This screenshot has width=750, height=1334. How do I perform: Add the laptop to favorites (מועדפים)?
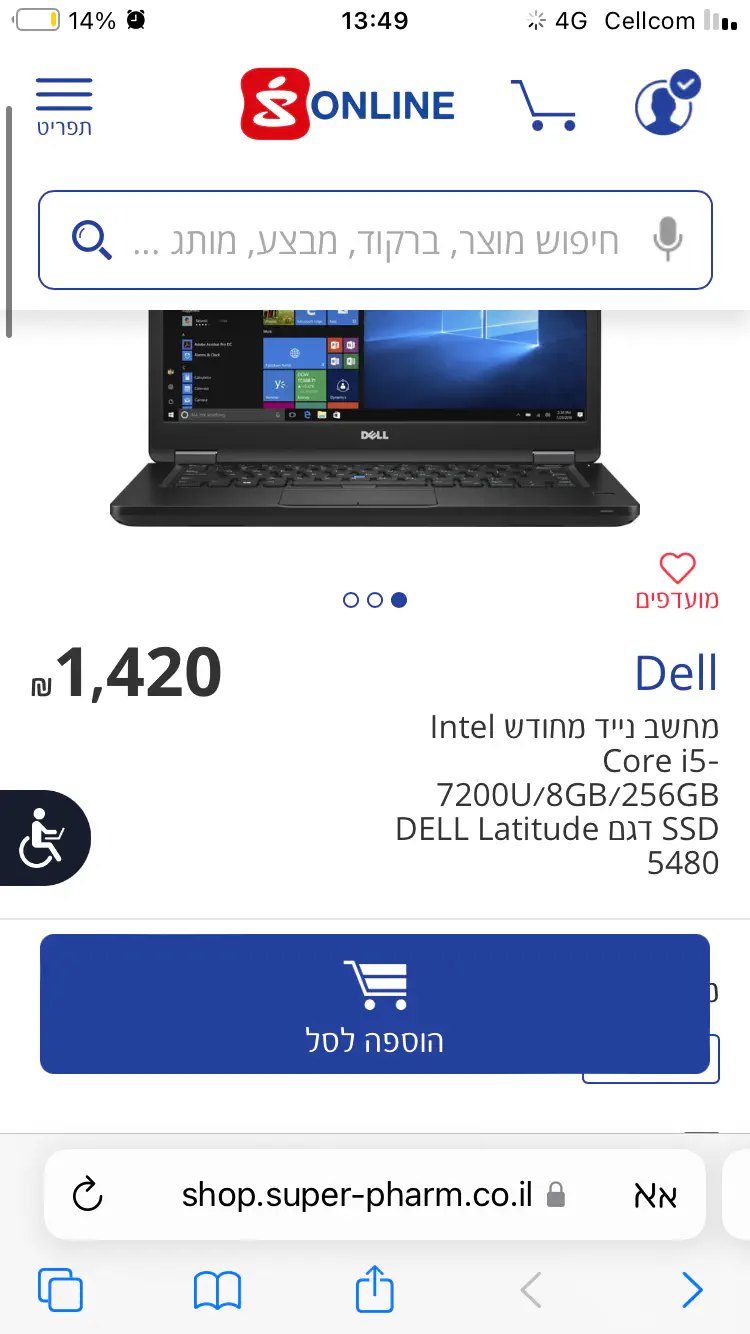tap(677, 580)
